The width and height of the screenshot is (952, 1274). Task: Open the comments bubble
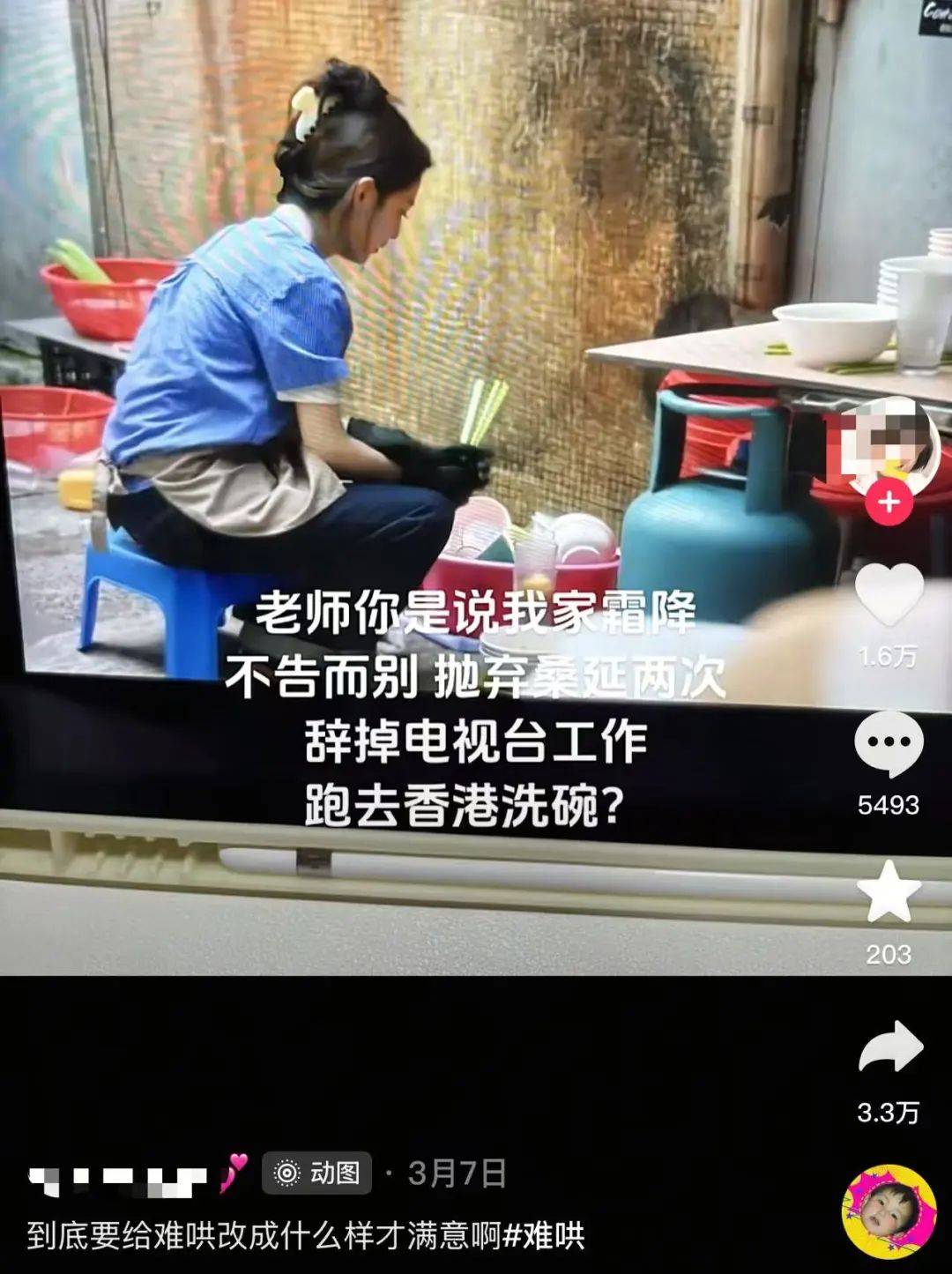click(889, 743)
